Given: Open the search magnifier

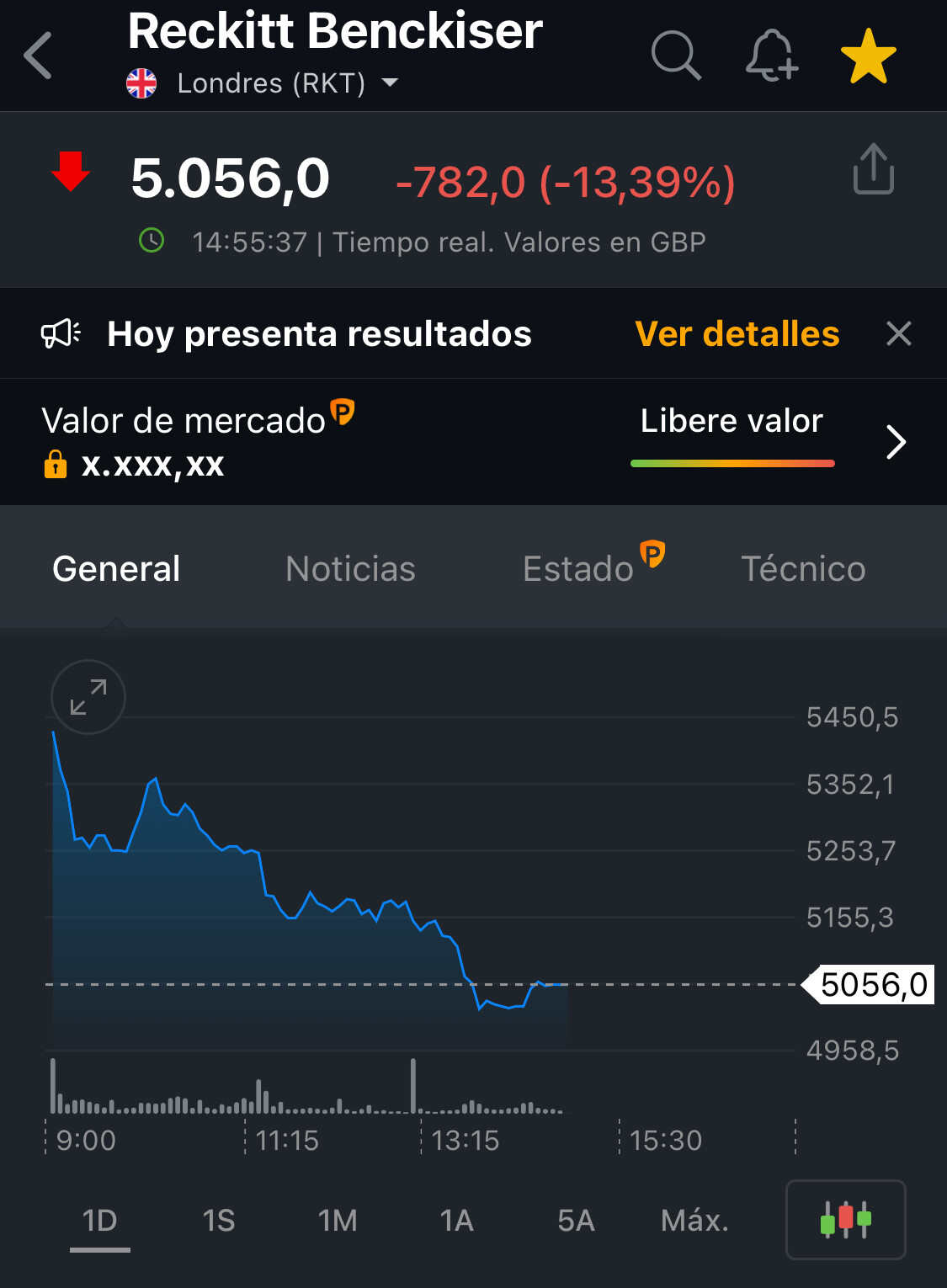Looking at the screenshot, I should 675,56.
